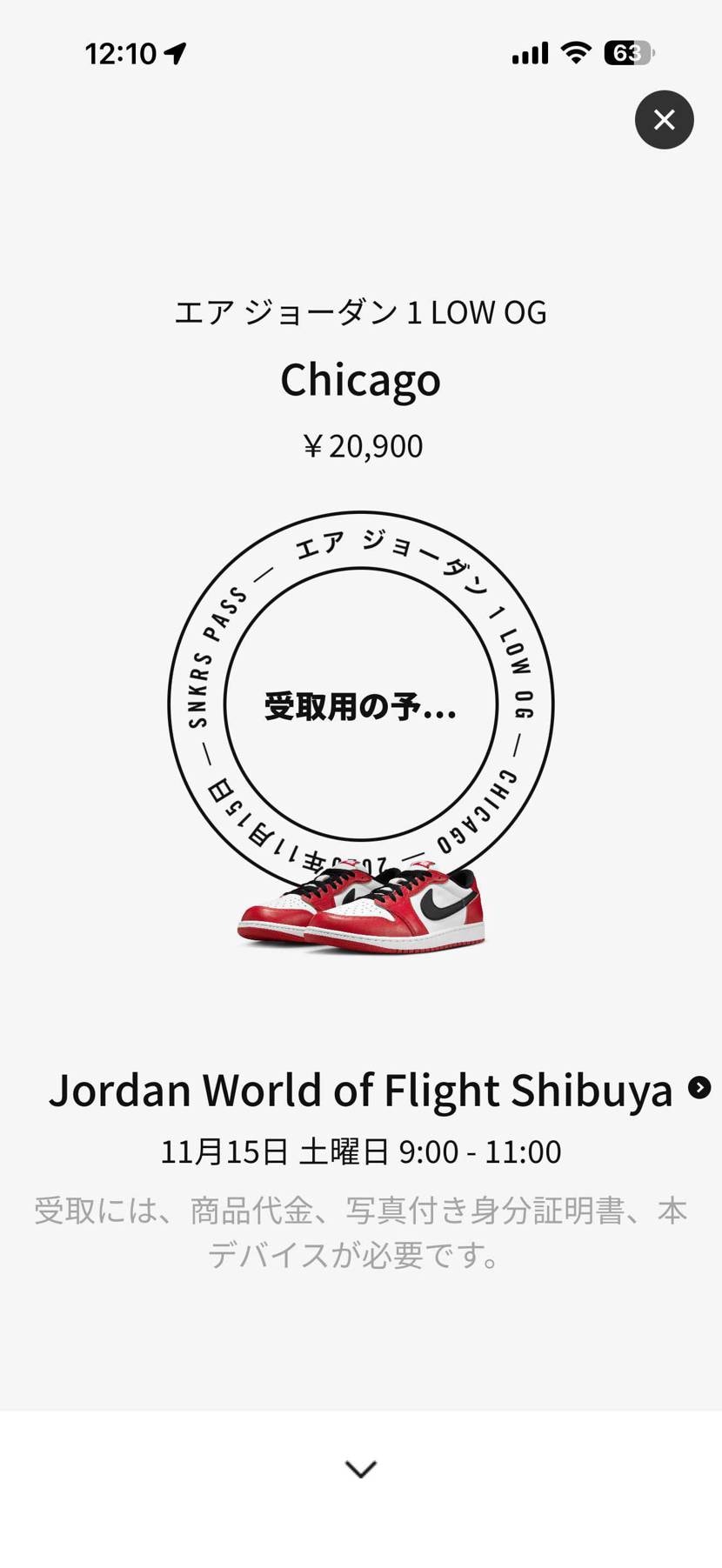Open Jordan World of Flight Shibuya details
722x1568 pixels.
tap(358, 1090)
